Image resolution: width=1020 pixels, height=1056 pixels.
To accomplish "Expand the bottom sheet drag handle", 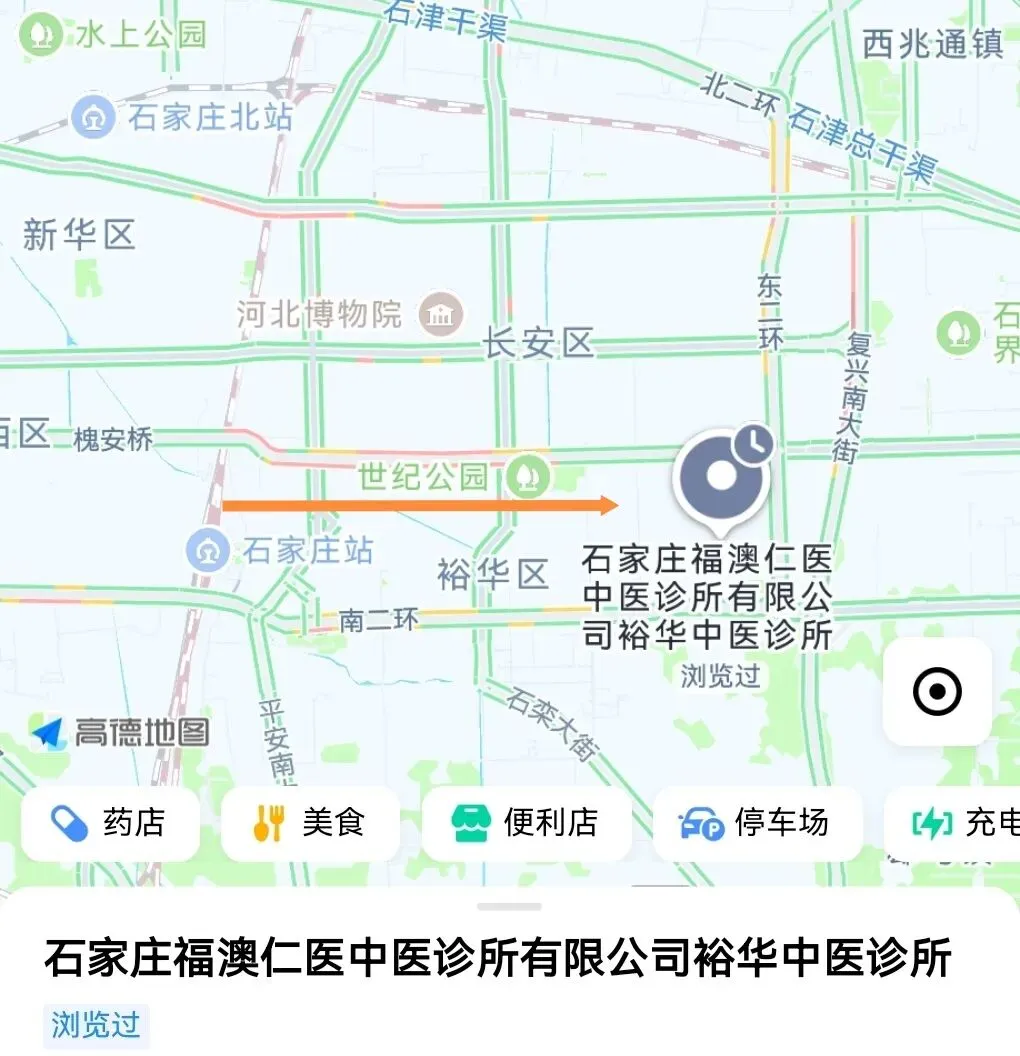I will coord(509,906).
